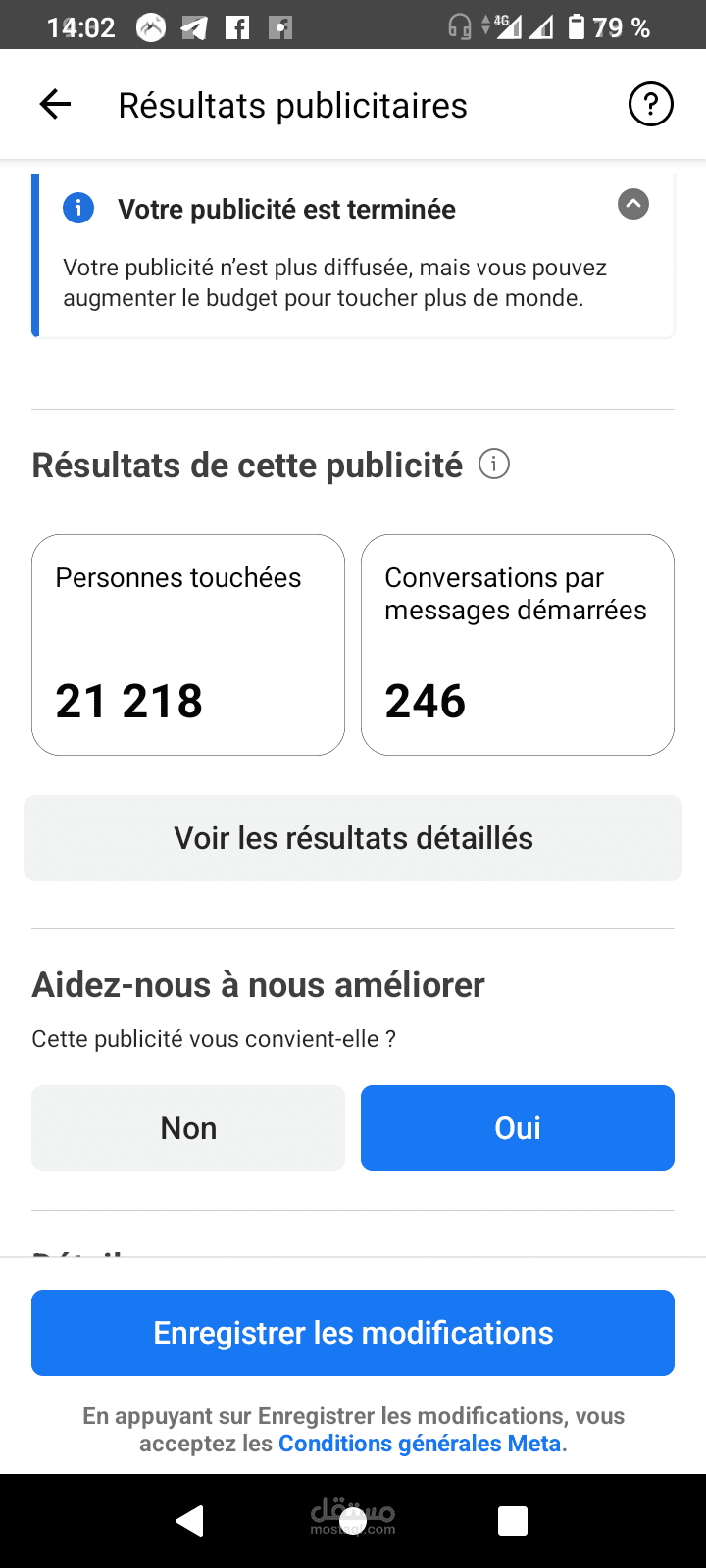Open recent apps with the square button
The width and height of the screenshot is (706, 1568).
pyautogui.click(x=513, y=1520)
